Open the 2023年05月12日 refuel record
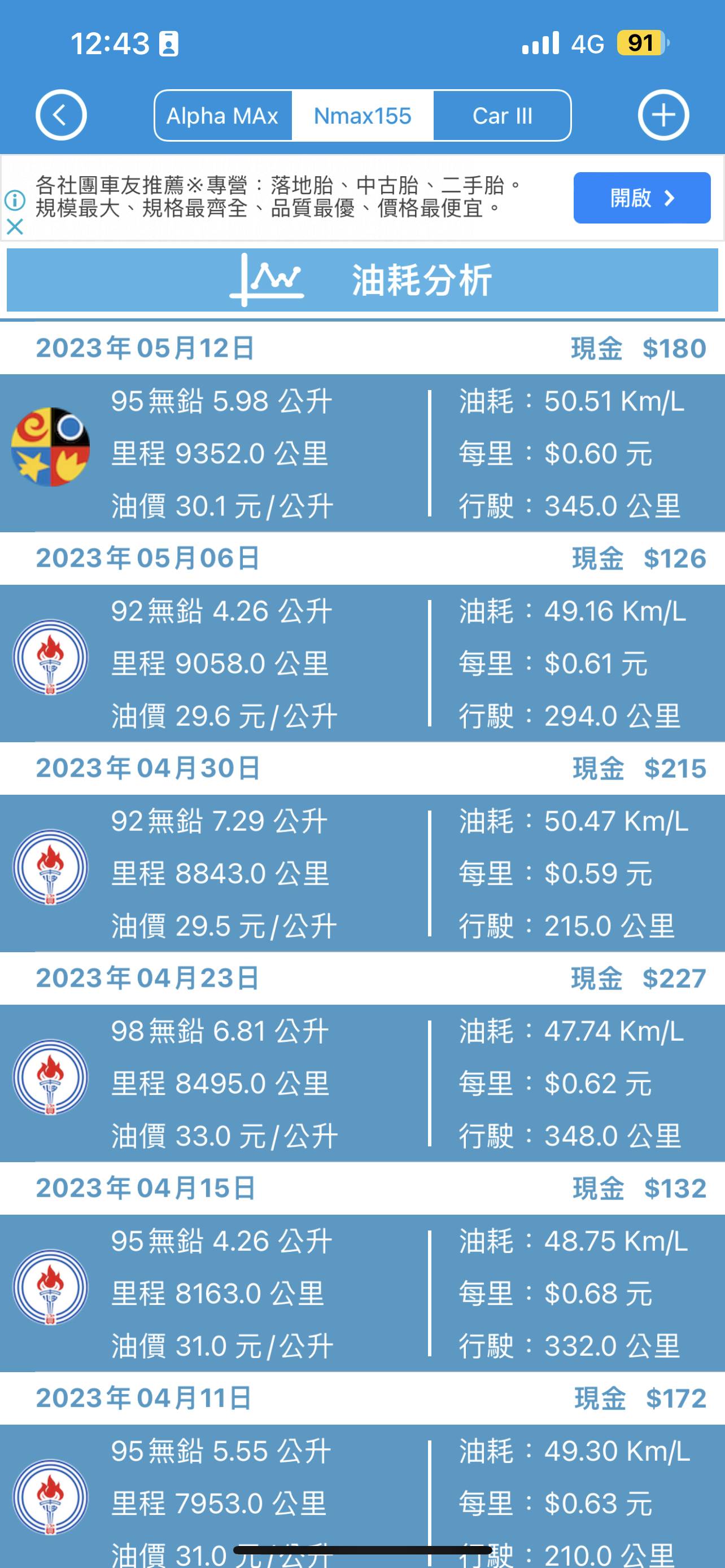 tap(362, 453)
